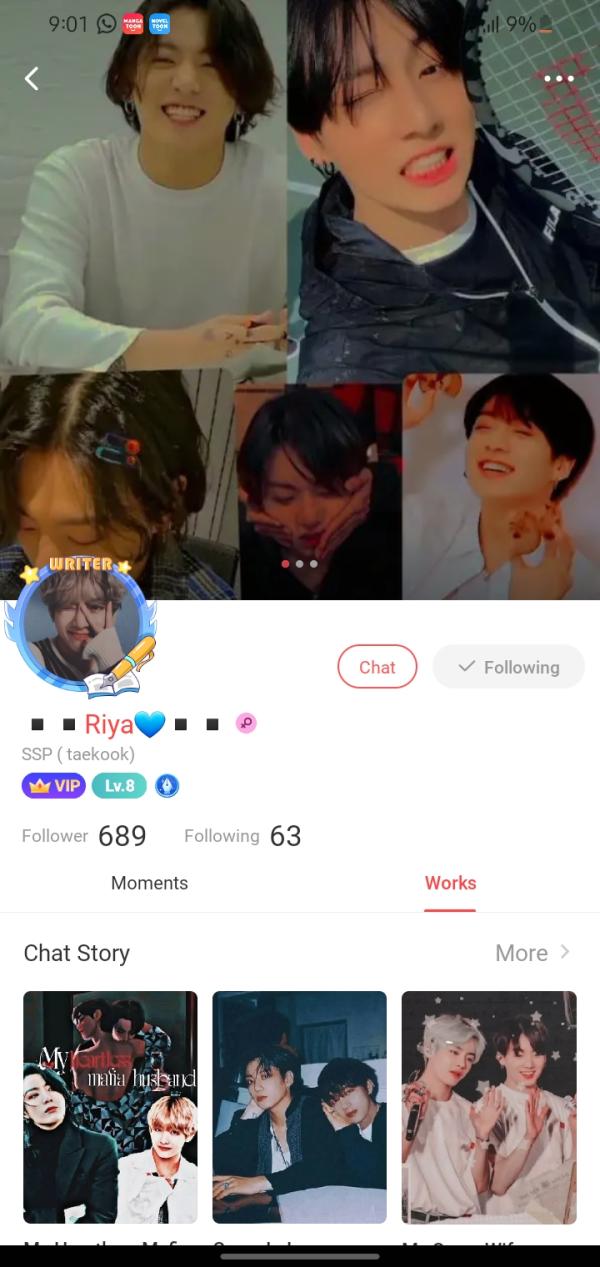Tap the Lv.8 level badge
Viewport: 600px width, 1267px height.
point(119,786)
